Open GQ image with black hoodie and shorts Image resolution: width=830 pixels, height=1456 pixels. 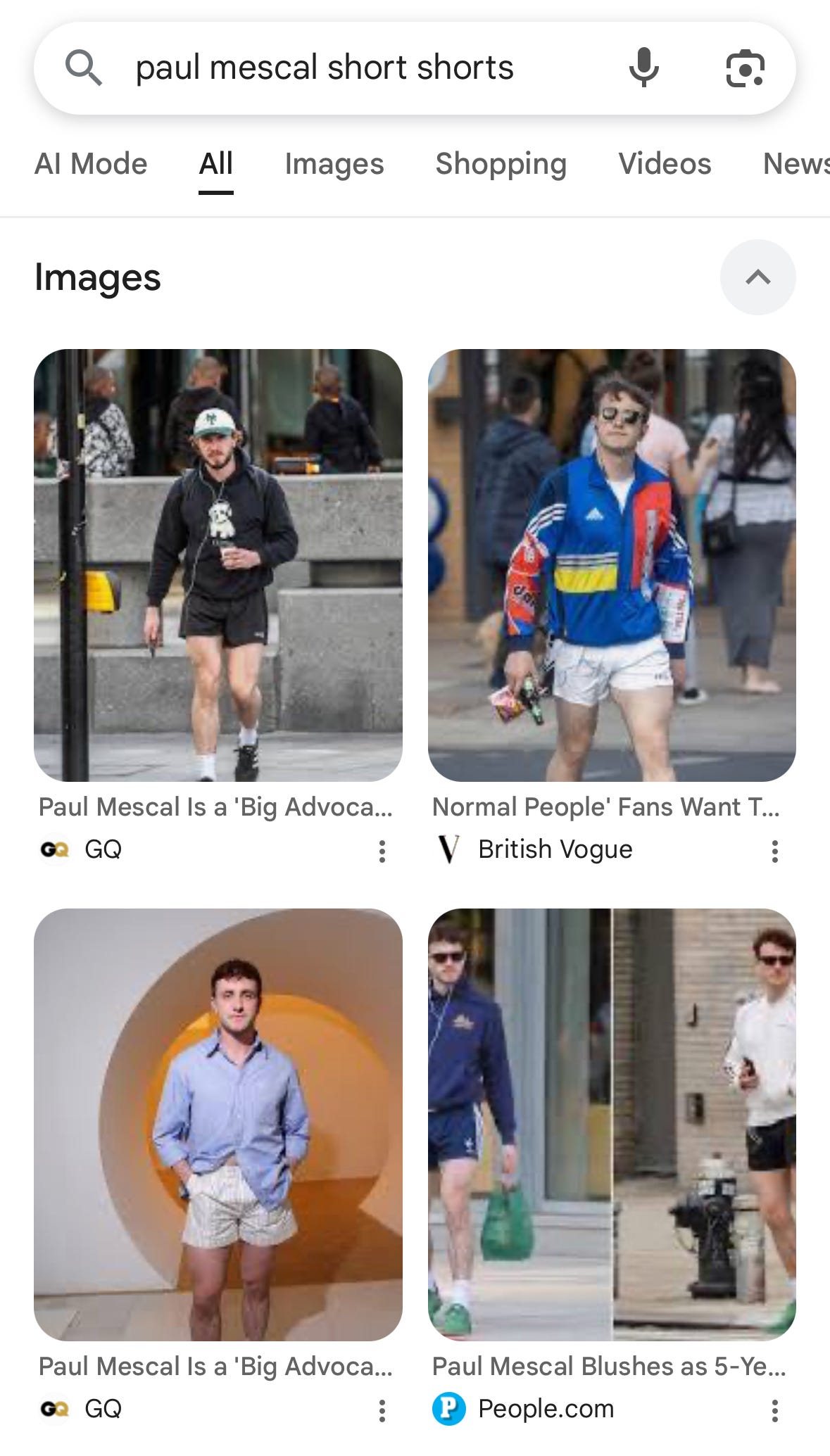tap(218, 565)
